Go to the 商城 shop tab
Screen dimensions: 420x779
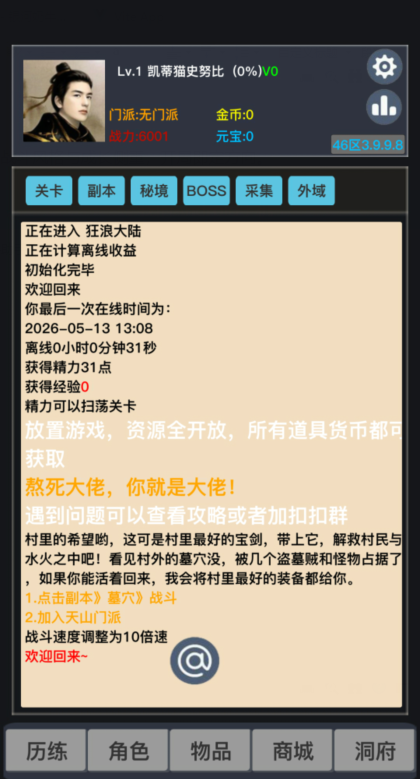tap(292, 751)
